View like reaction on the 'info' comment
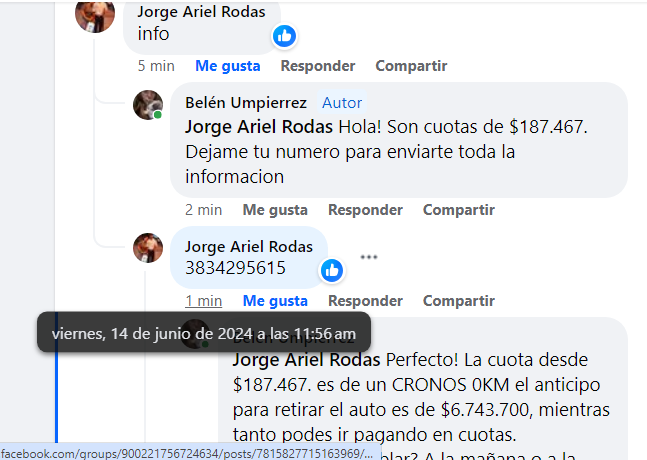 (x=284, y=37)
